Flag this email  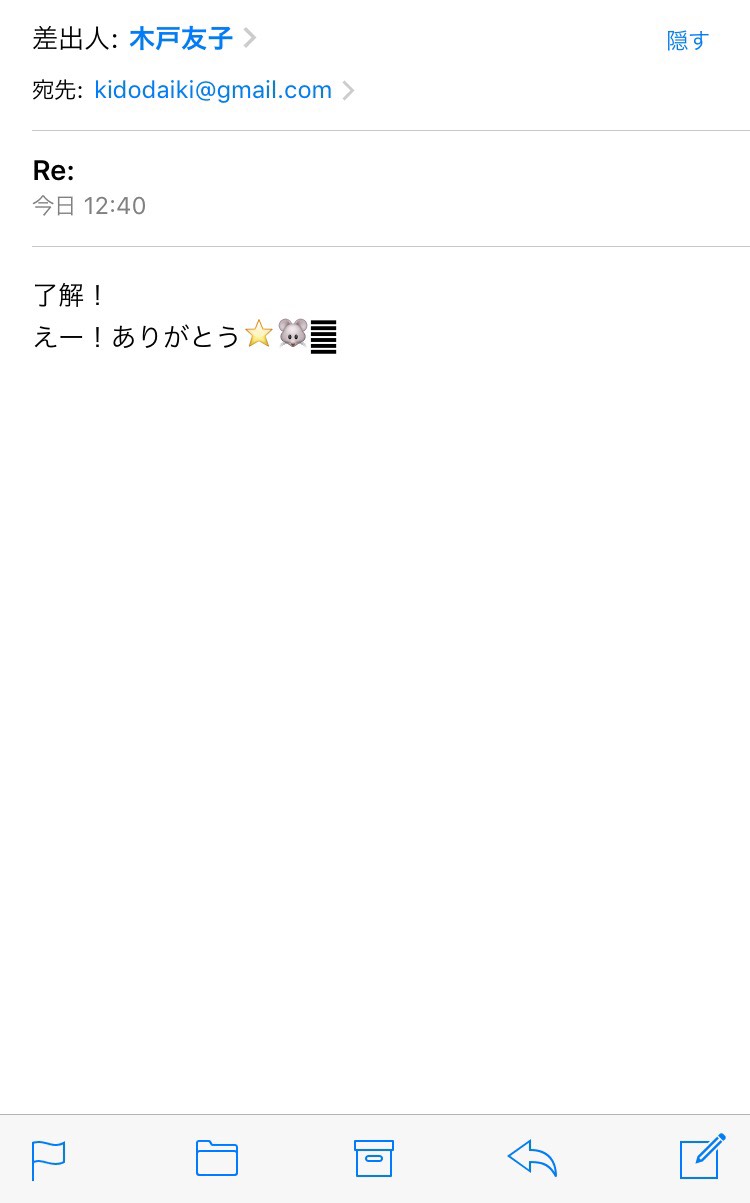49,1159
